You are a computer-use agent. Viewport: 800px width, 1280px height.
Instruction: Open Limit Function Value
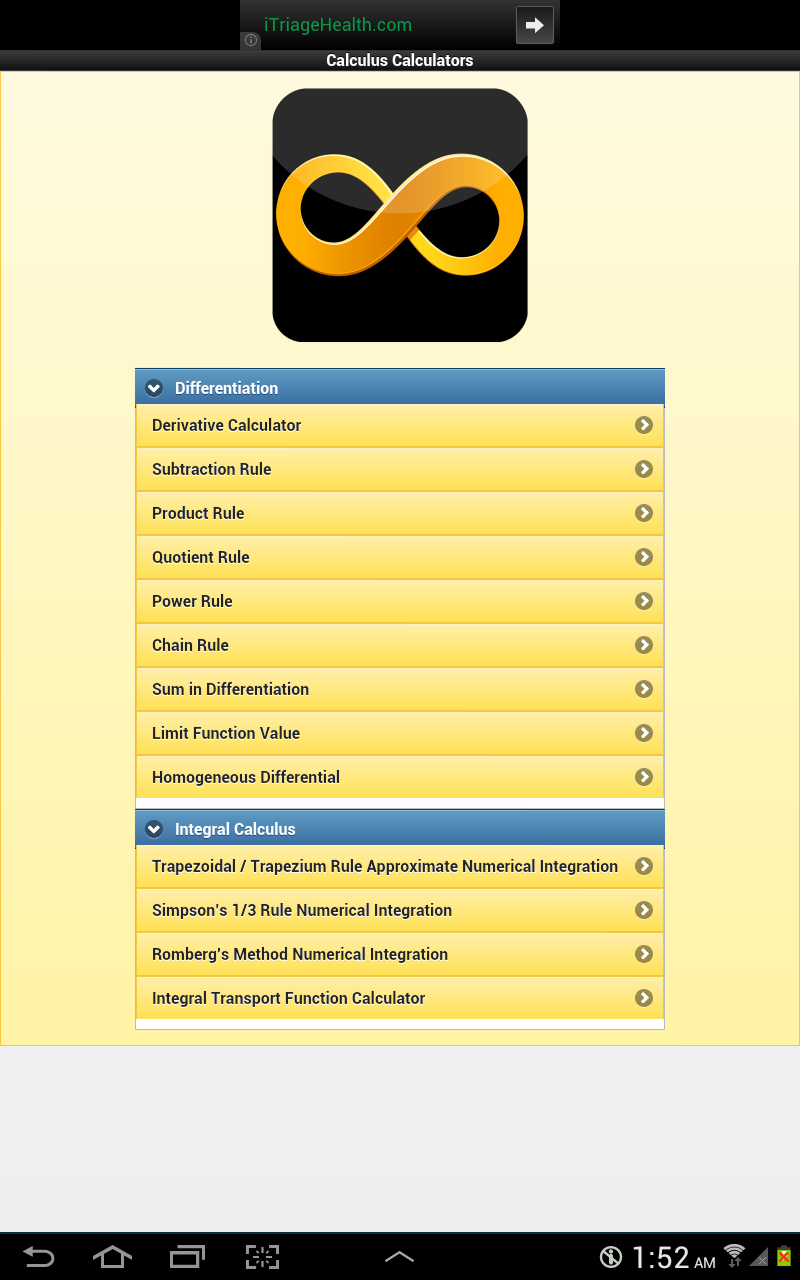click(x=400, y=733)
